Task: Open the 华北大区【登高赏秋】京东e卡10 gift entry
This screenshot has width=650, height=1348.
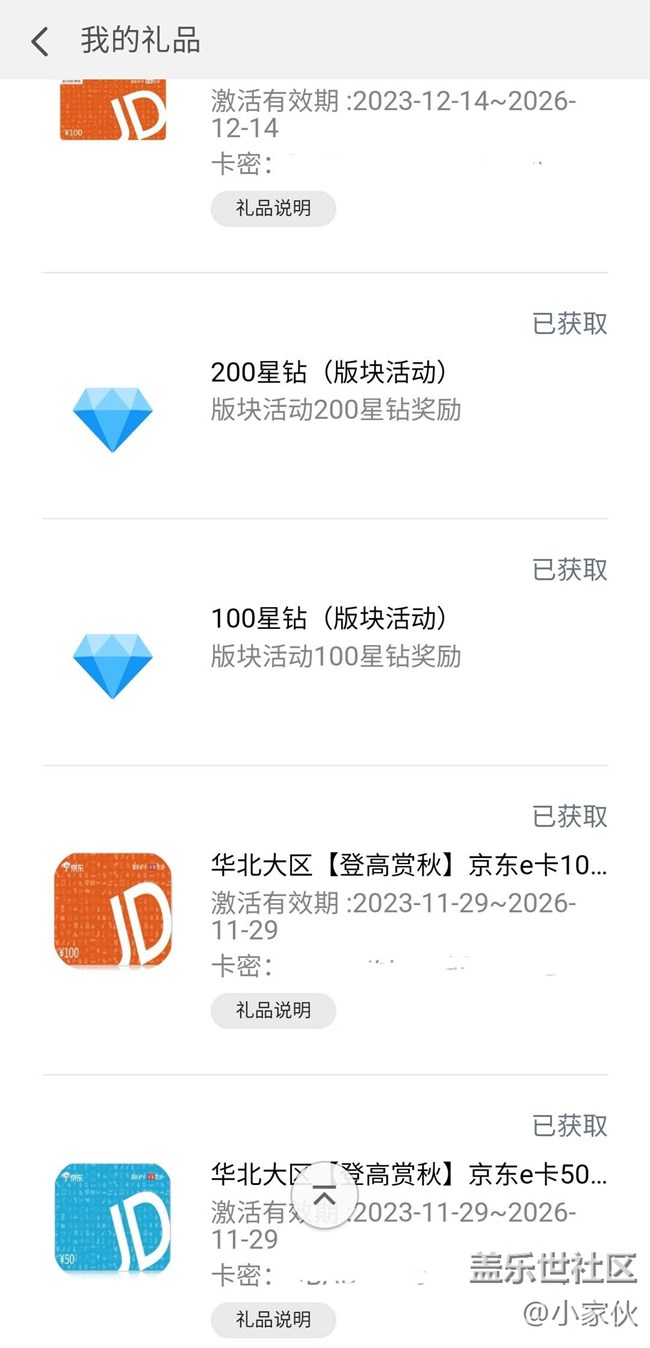Action: click(x=325, y=920)
